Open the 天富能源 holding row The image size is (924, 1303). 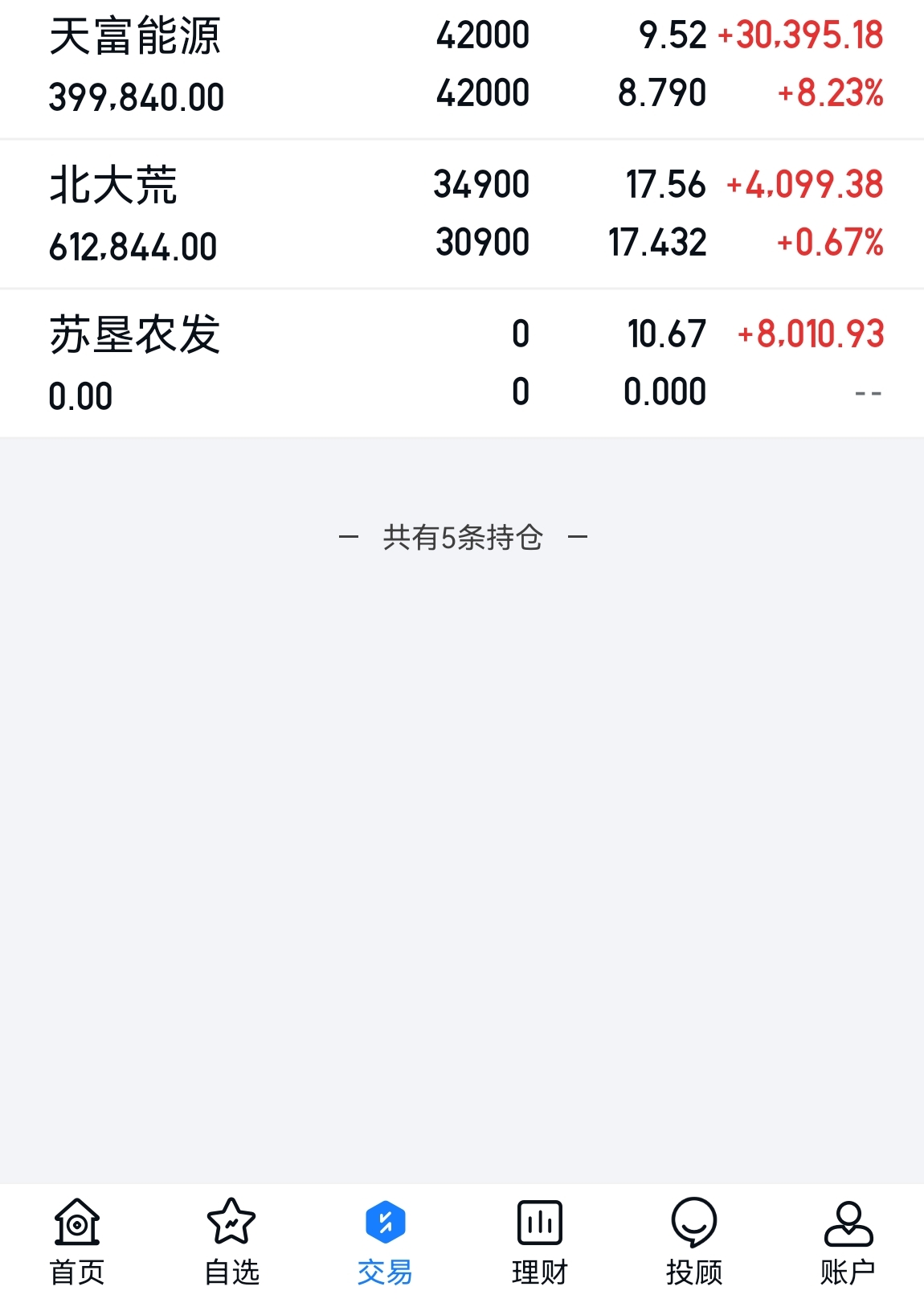[462, 66]
